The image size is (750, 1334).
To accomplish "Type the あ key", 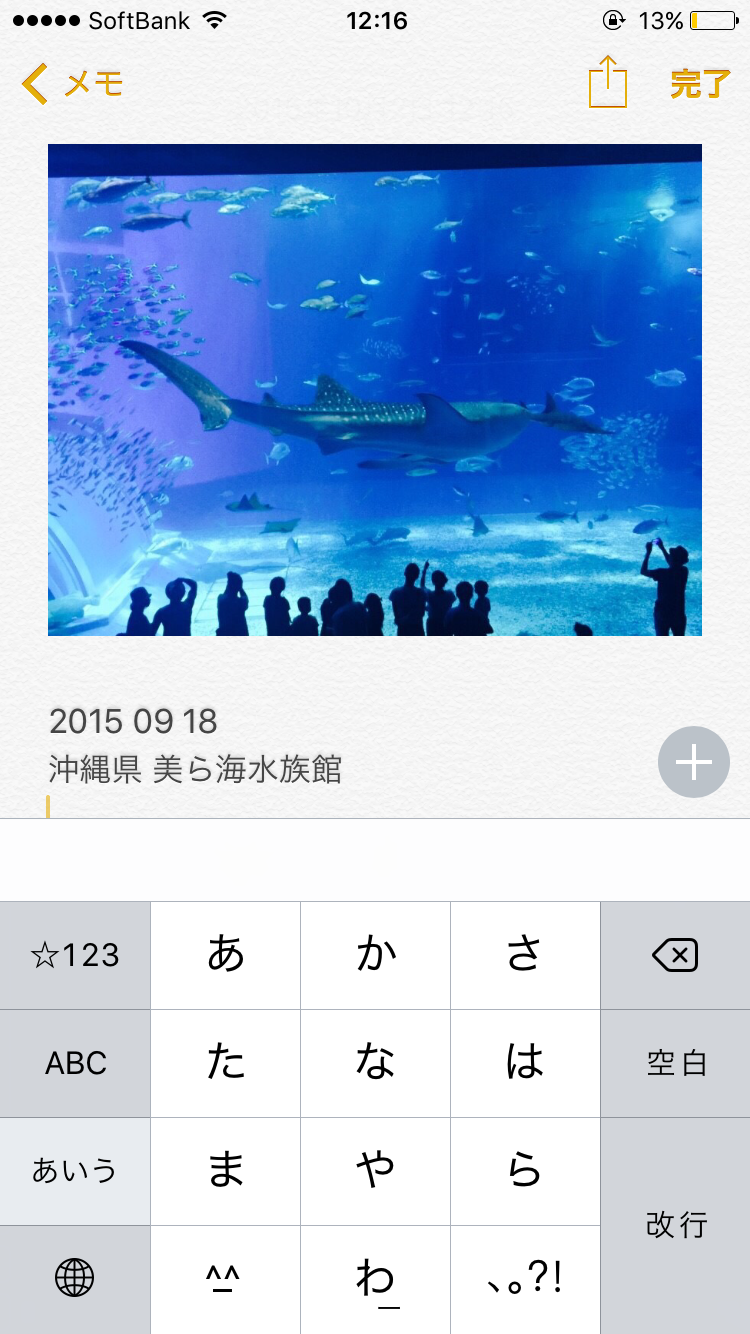I will click(x=226, y=956).
